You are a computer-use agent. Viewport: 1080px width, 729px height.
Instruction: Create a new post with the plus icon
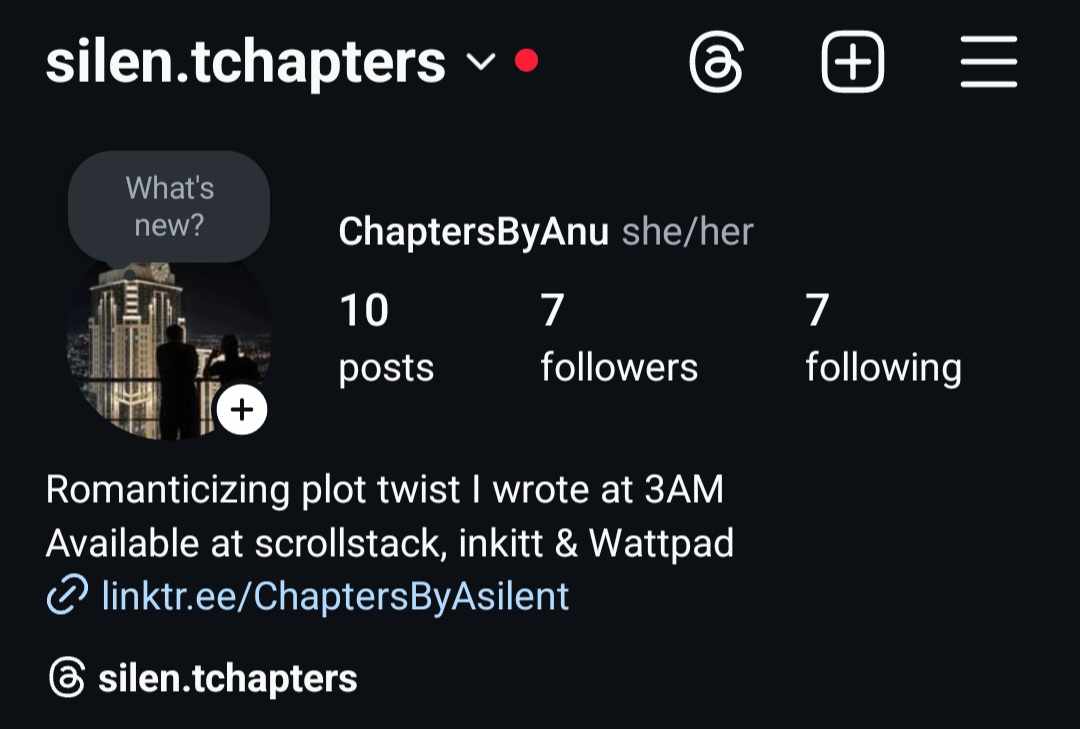pyautogui.click(x=852, y=62)
